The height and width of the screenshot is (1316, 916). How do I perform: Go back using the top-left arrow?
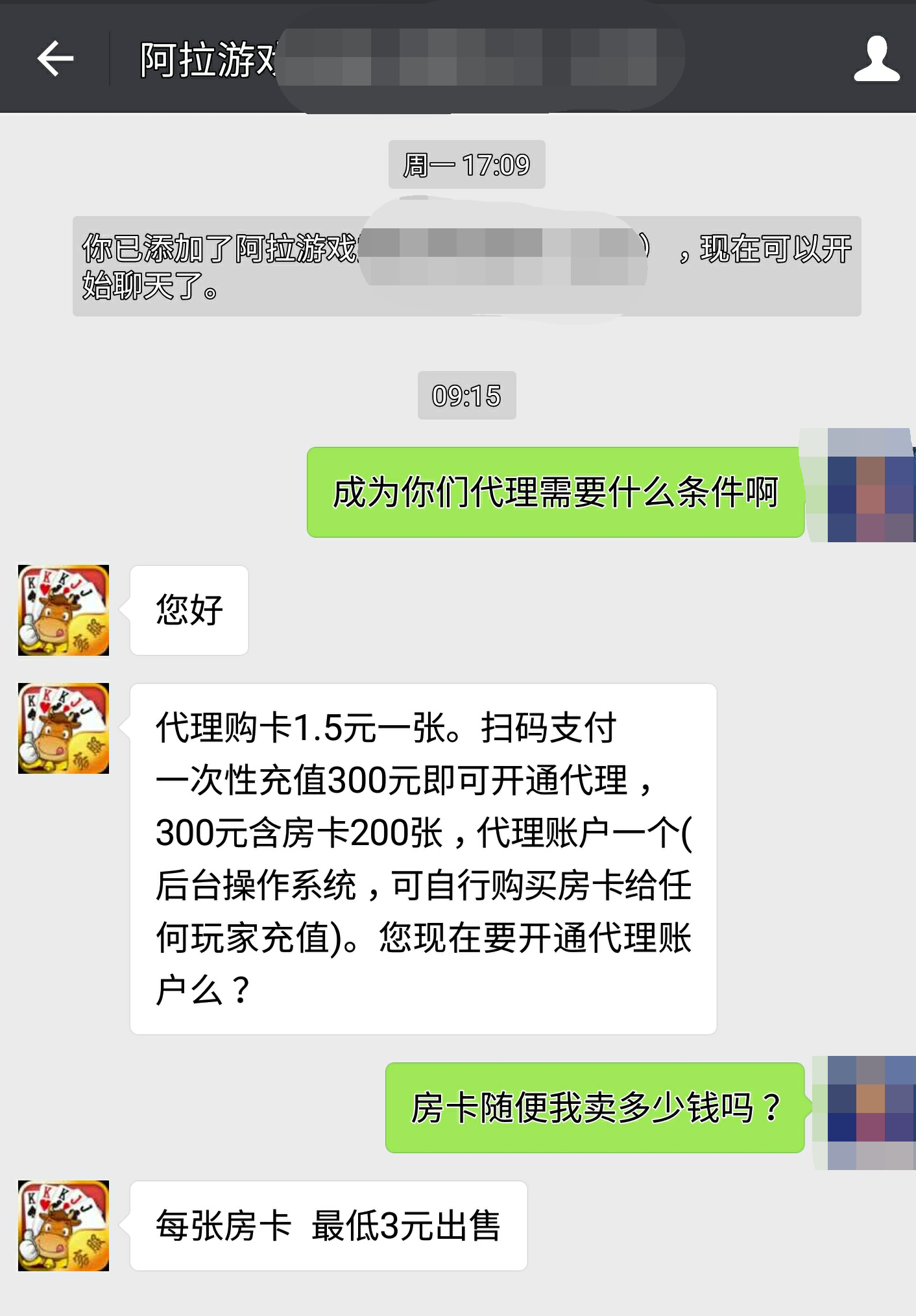pos(55,58)
